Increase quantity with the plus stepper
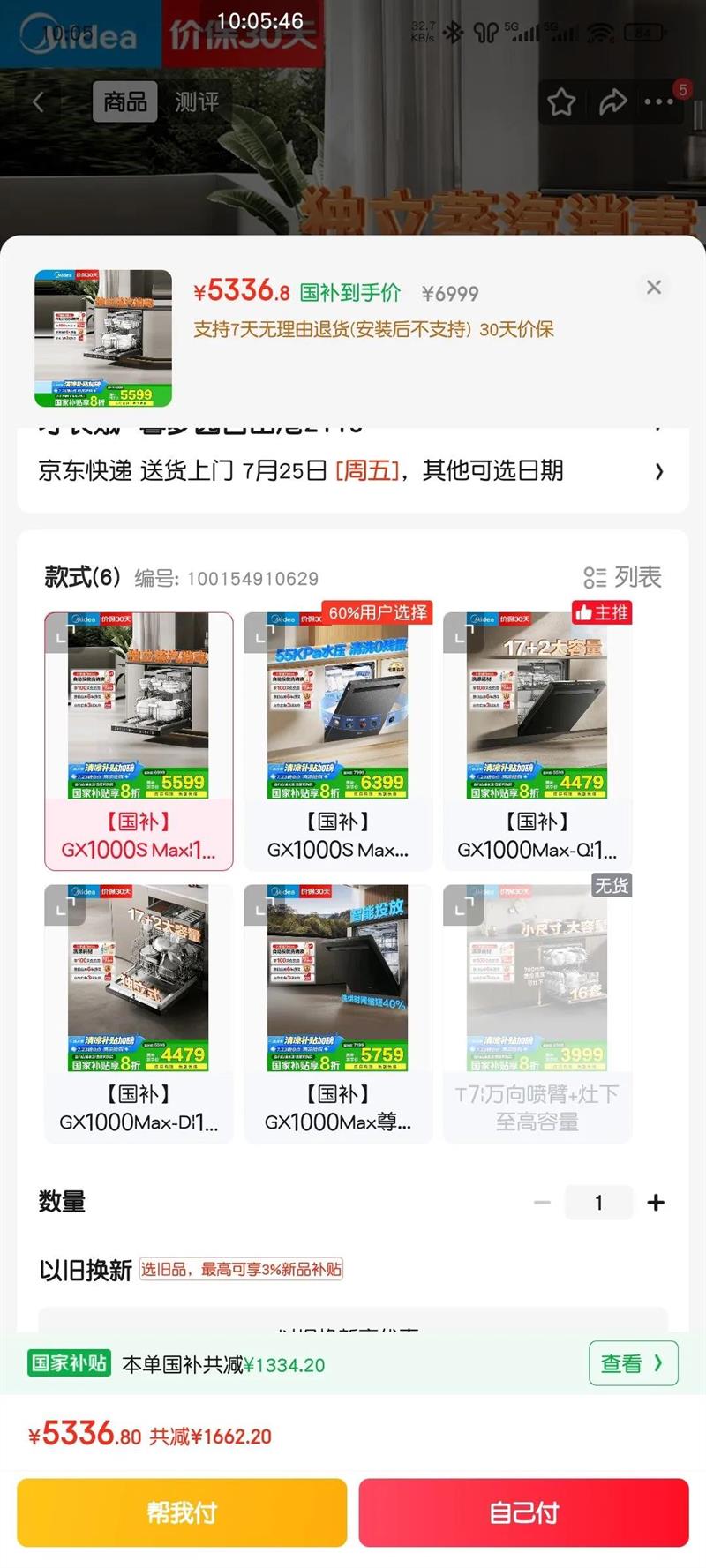 coord(657,1201)
